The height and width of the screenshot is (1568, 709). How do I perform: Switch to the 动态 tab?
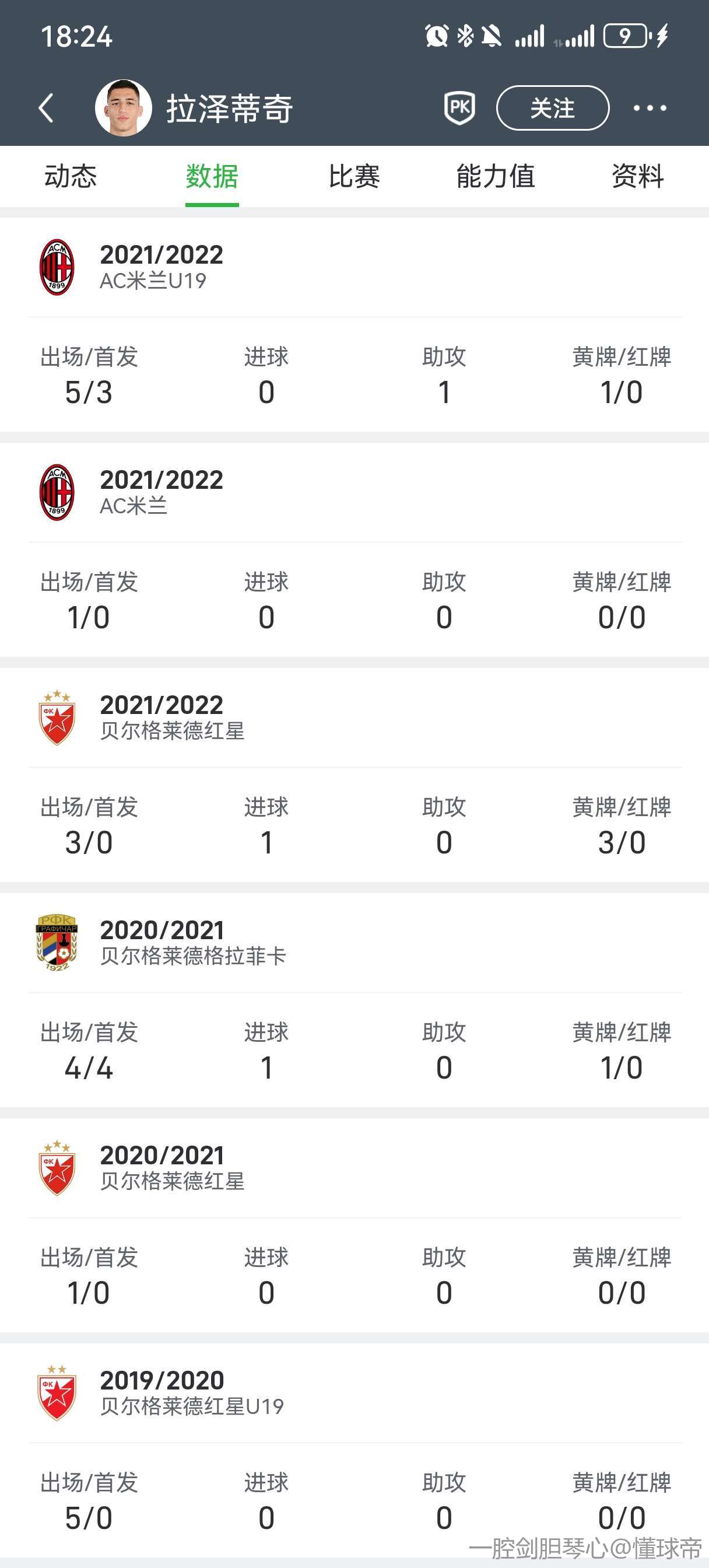[71, 177]
